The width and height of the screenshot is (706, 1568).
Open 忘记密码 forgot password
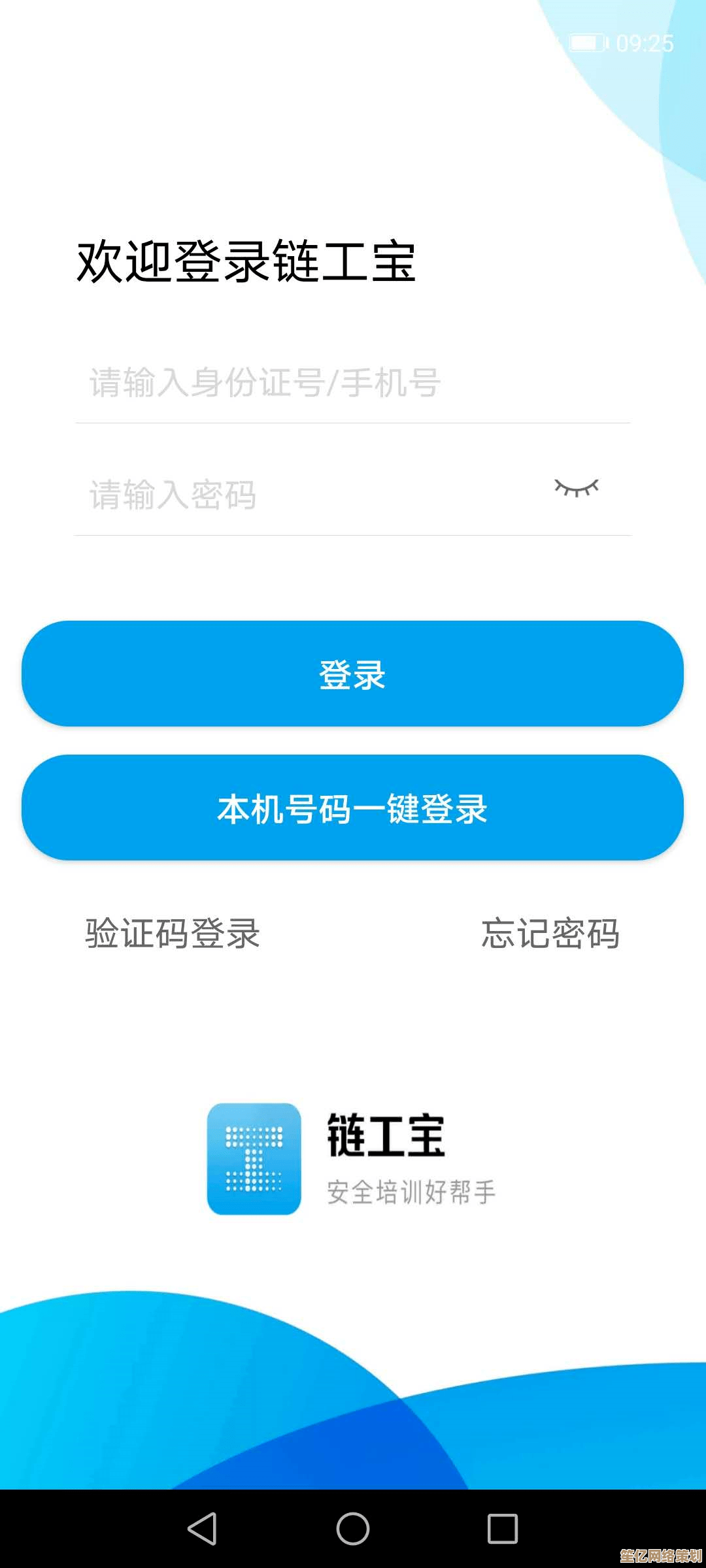pyautogui.click(x=550, y=934)
